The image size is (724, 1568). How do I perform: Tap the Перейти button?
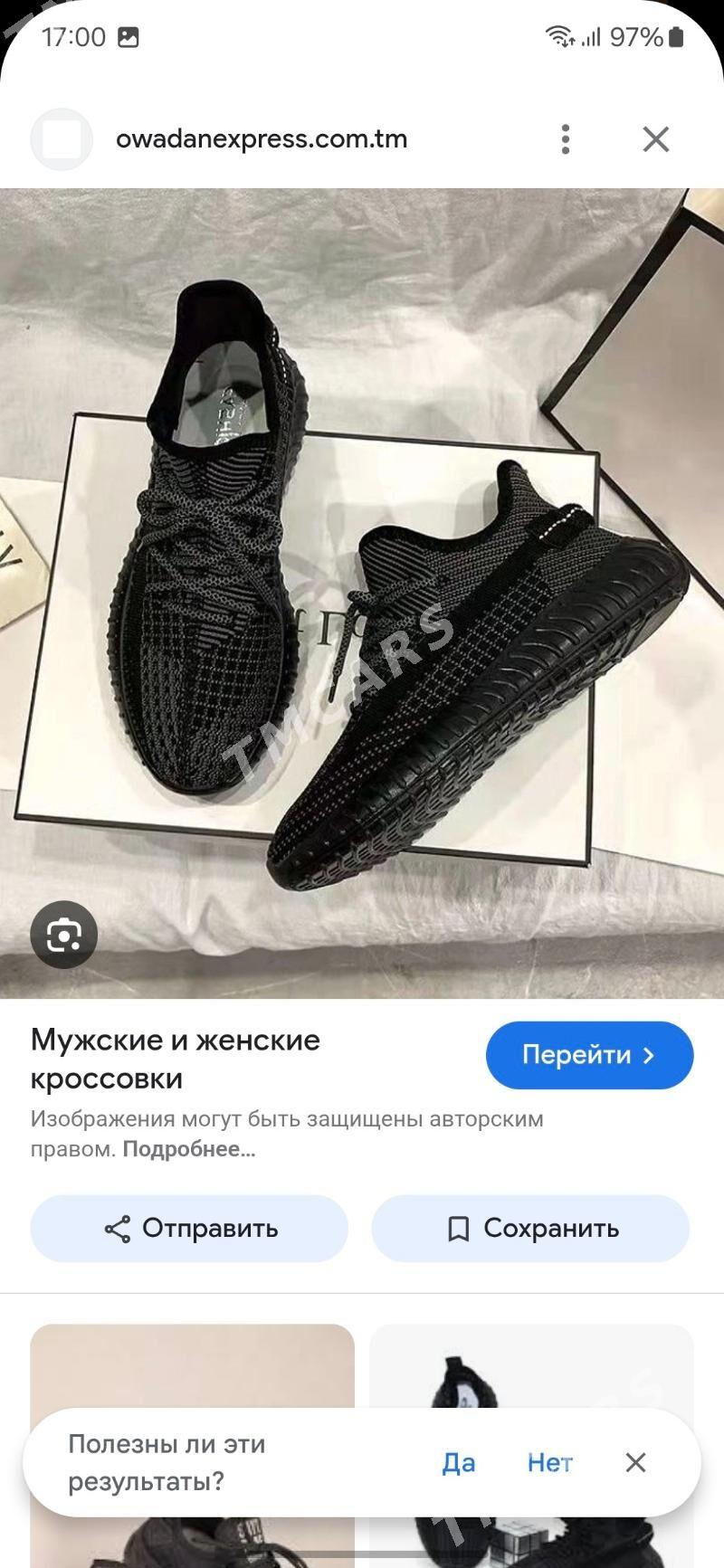[x=589, y=1055]
